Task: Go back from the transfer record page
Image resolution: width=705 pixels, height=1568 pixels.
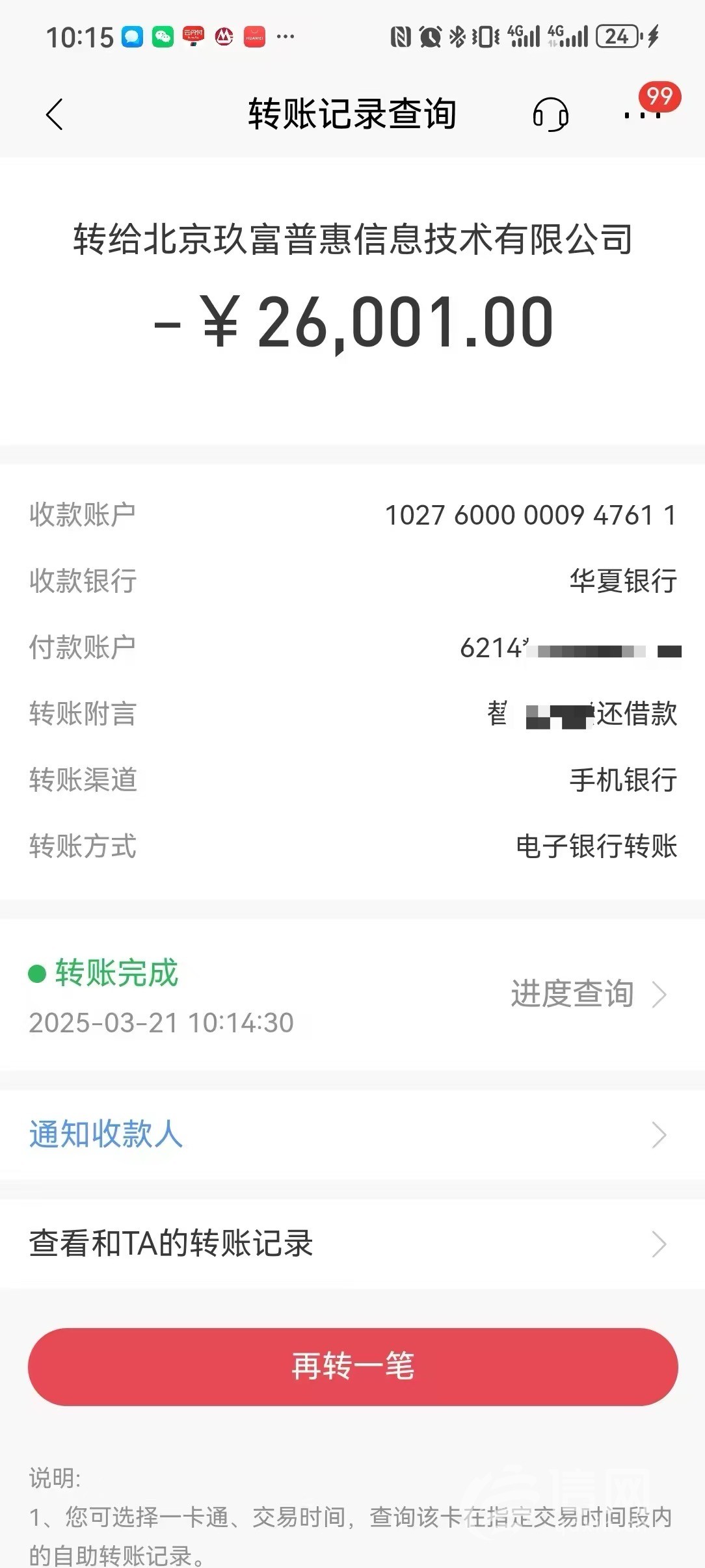Action: (55, 114)
